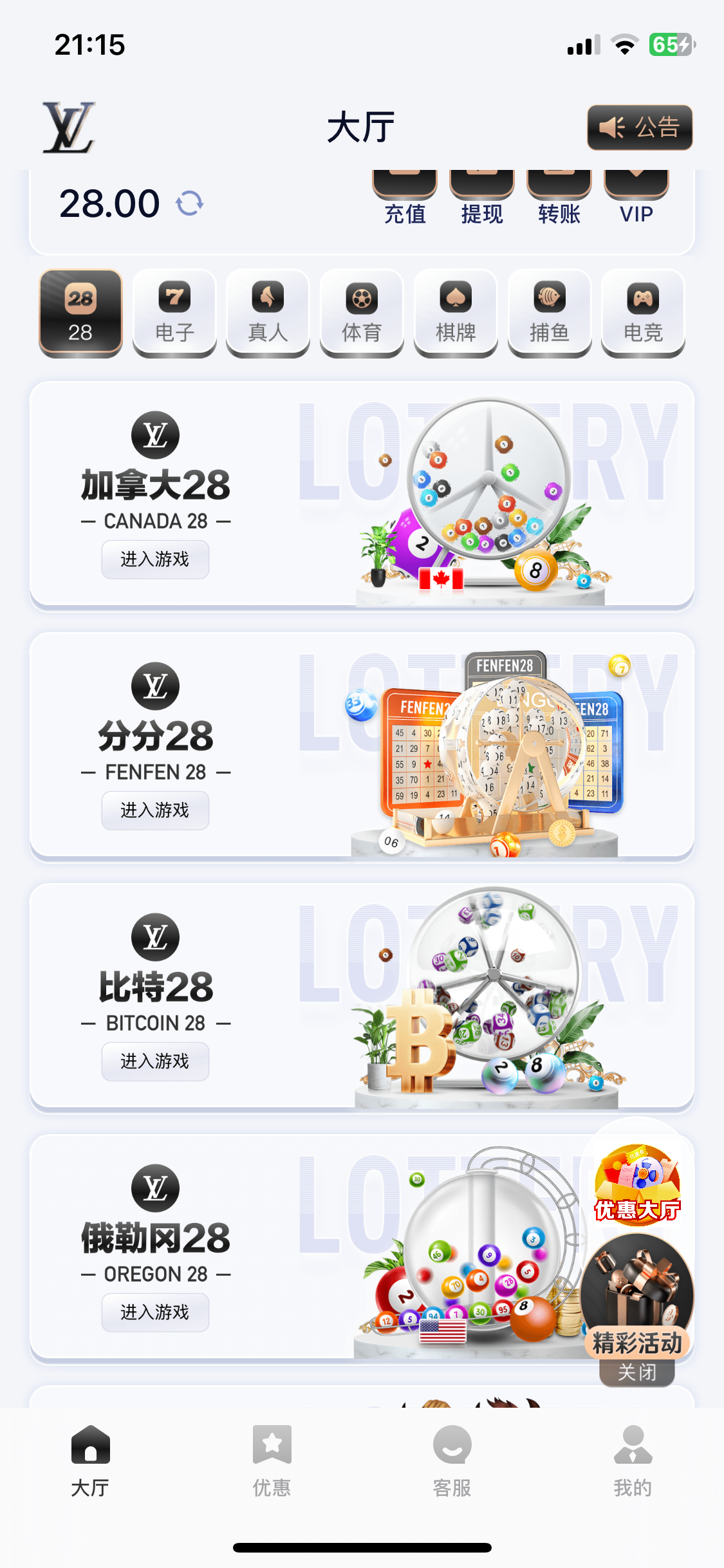The width and height of the screenshot is (724, 1568).
Task: Enter the 分分28 game
Action: [x=155, y=810]
